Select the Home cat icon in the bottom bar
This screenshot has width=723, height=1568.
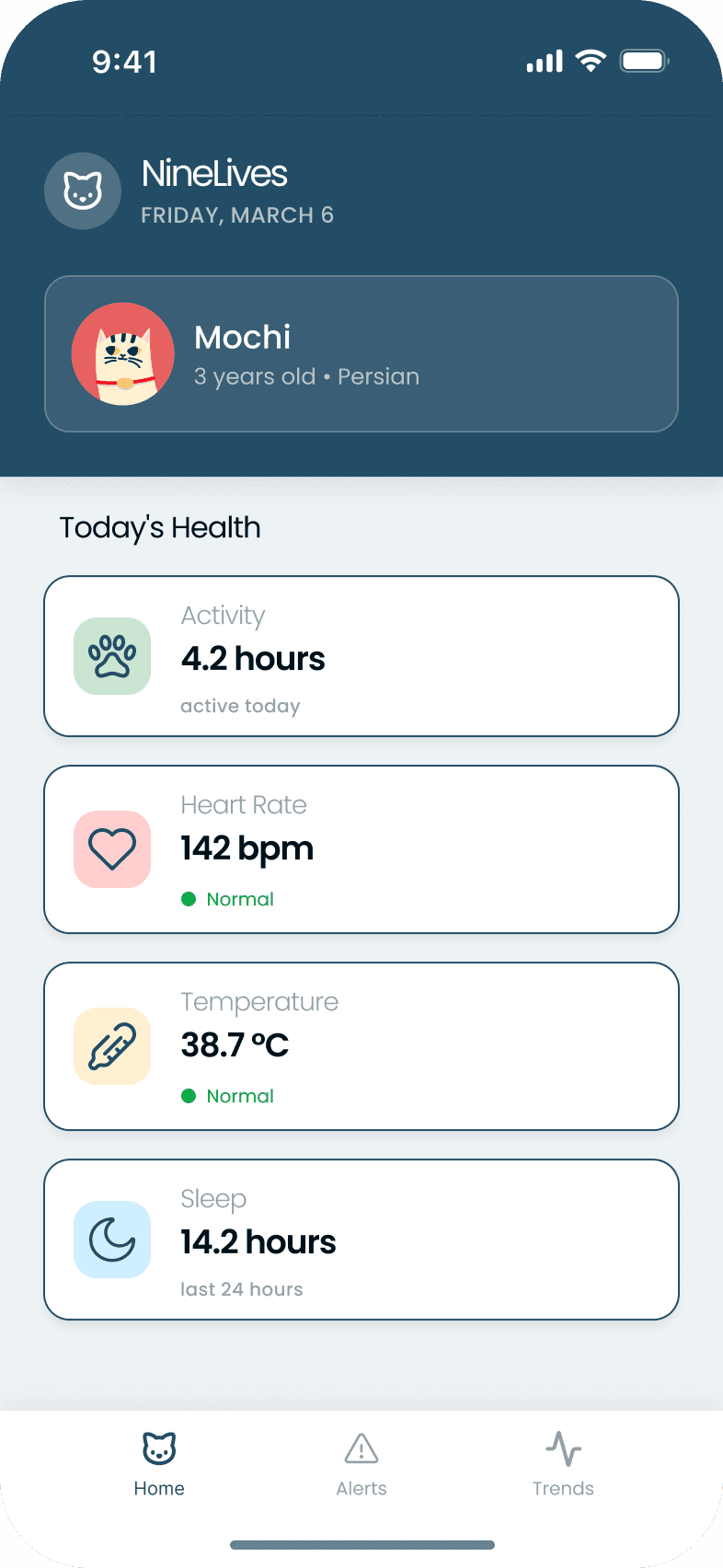[x=158, y=1447]
